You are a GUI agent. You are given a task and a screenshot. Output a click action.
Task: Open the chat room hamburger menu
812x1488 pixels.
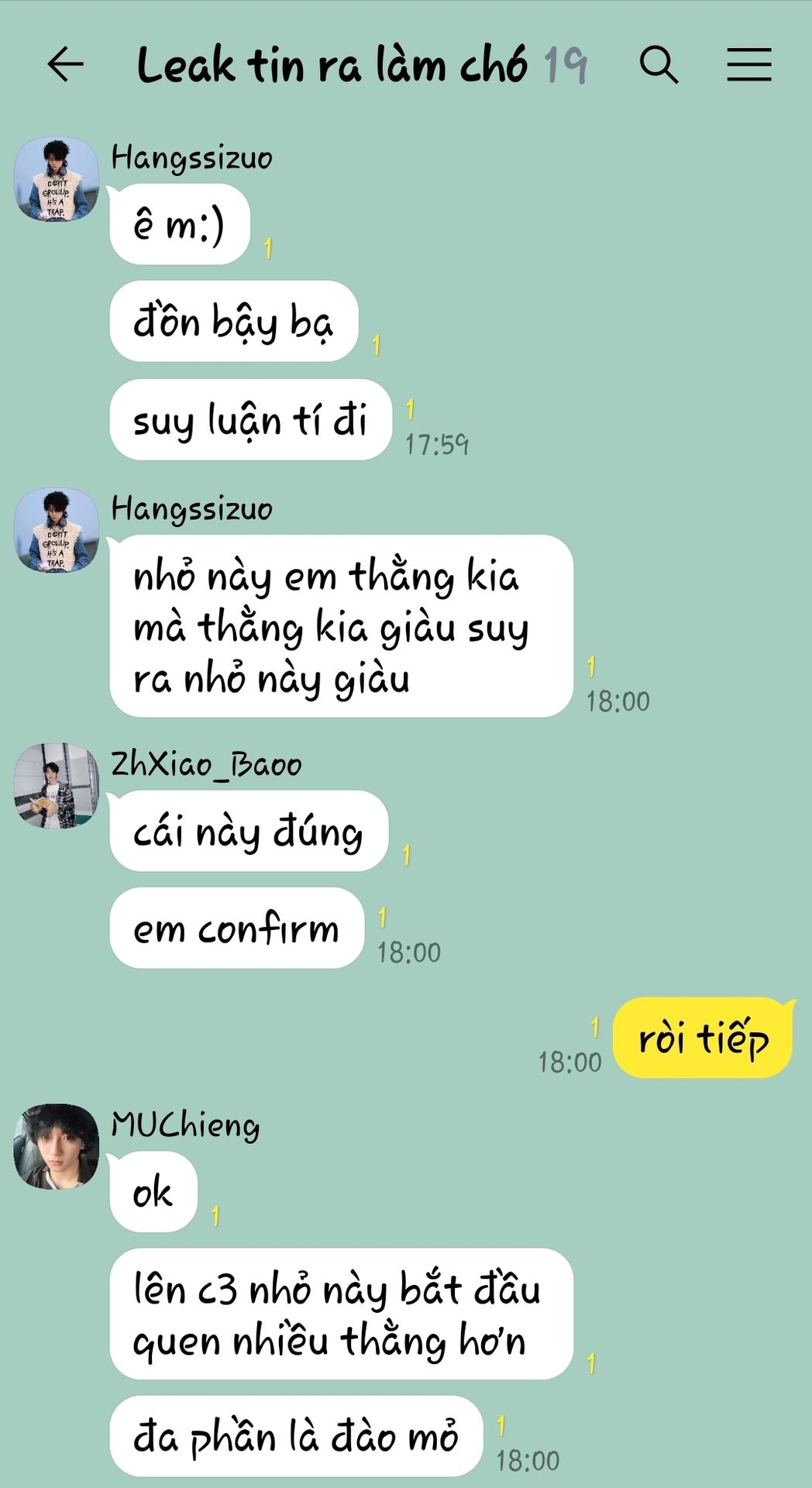(x=749, y=64)
